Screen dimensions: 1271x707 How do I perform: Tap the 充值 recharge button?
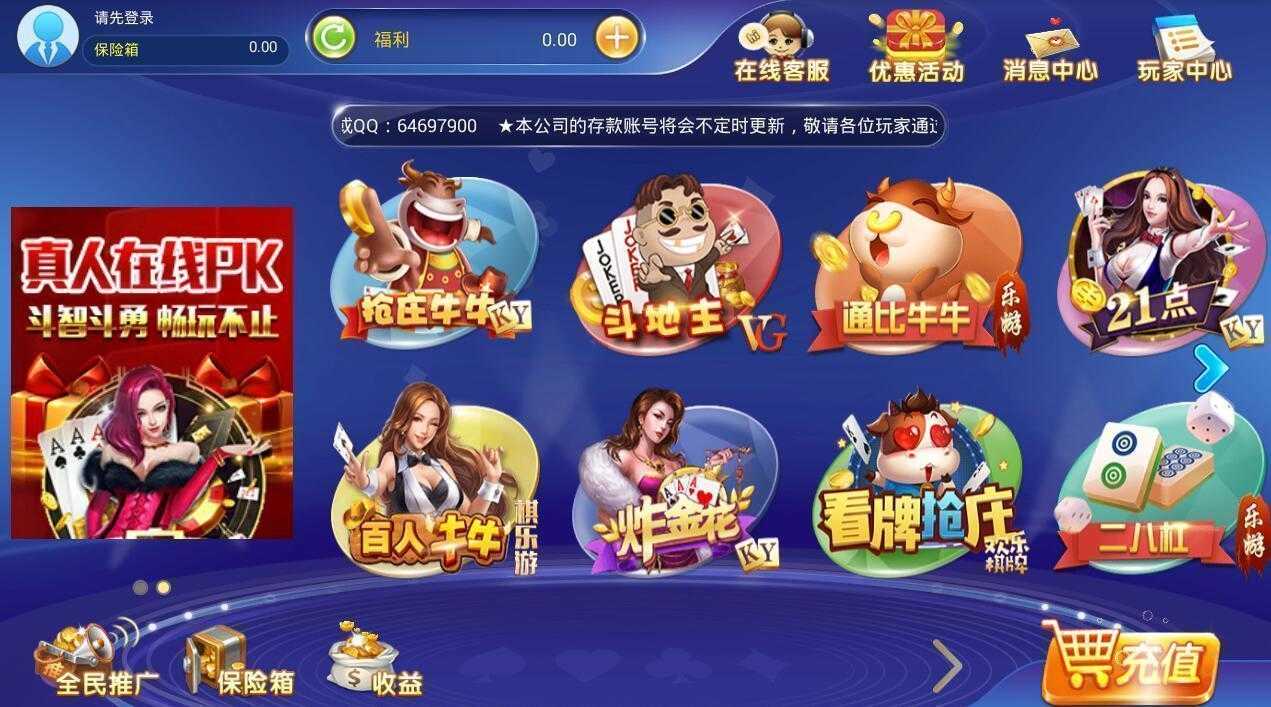tap(1132, 662)
